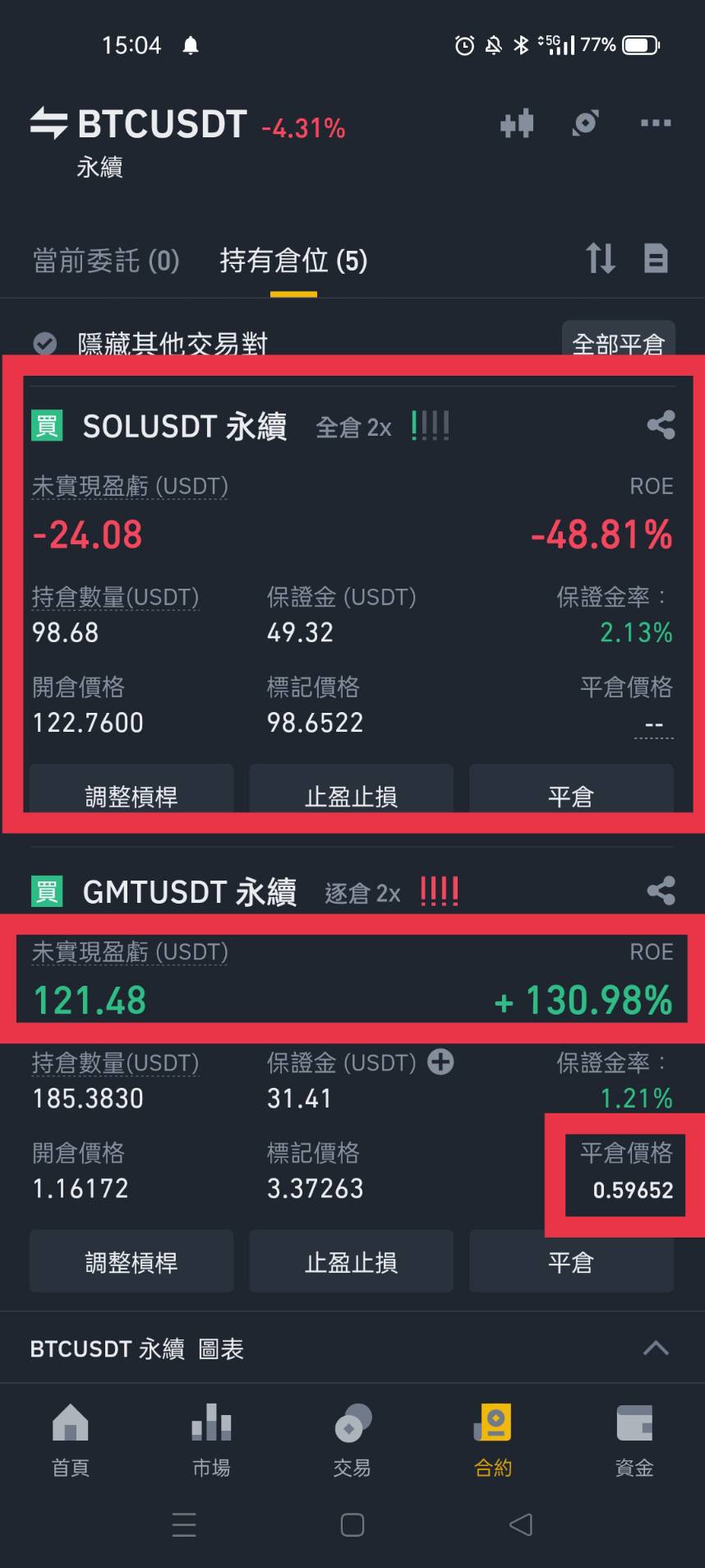
Task: Tap the sort arrows icon
Action: 601,259
